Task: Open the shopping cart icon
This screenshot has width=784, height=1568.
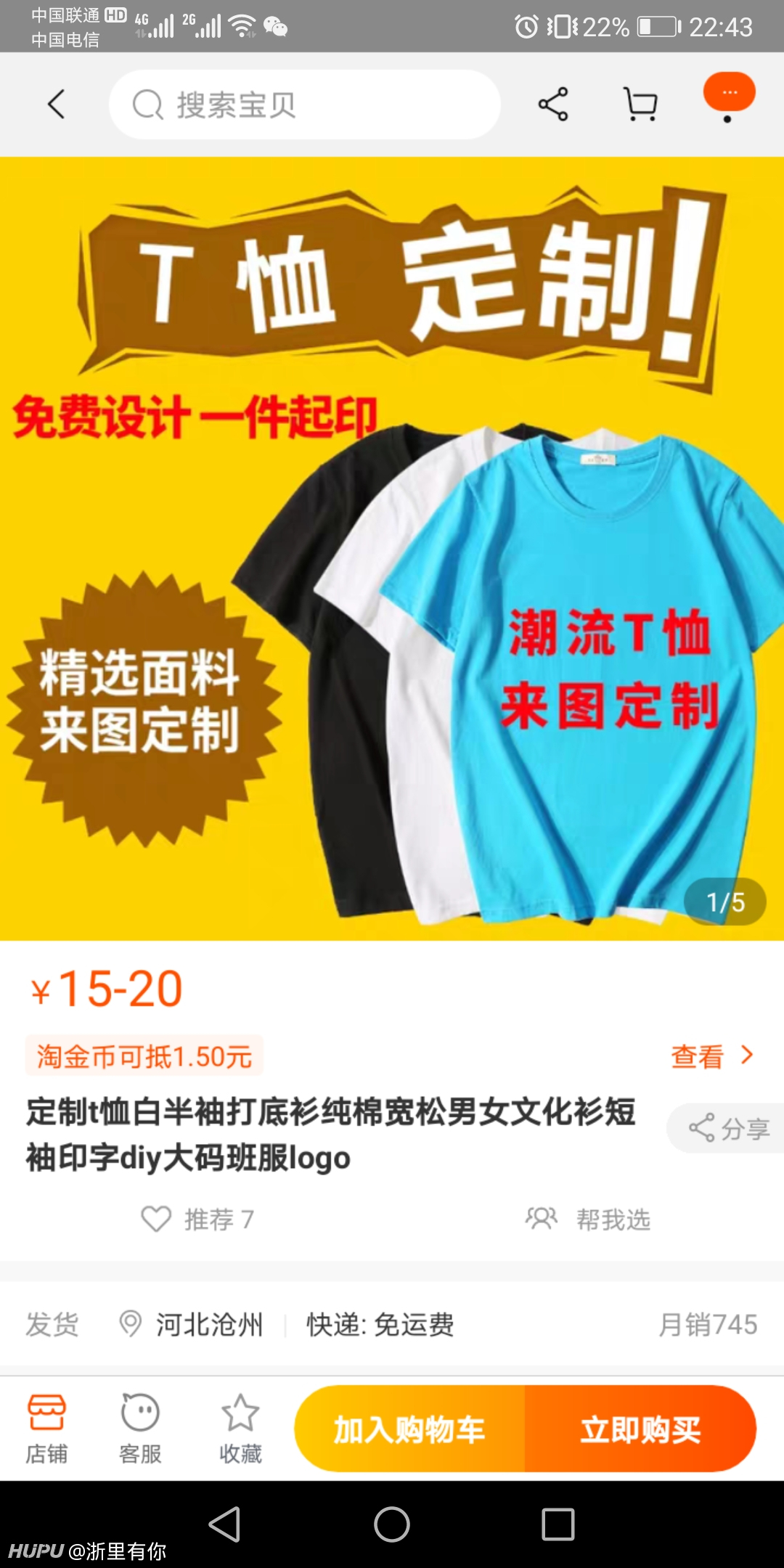Action: pos(640,104)
